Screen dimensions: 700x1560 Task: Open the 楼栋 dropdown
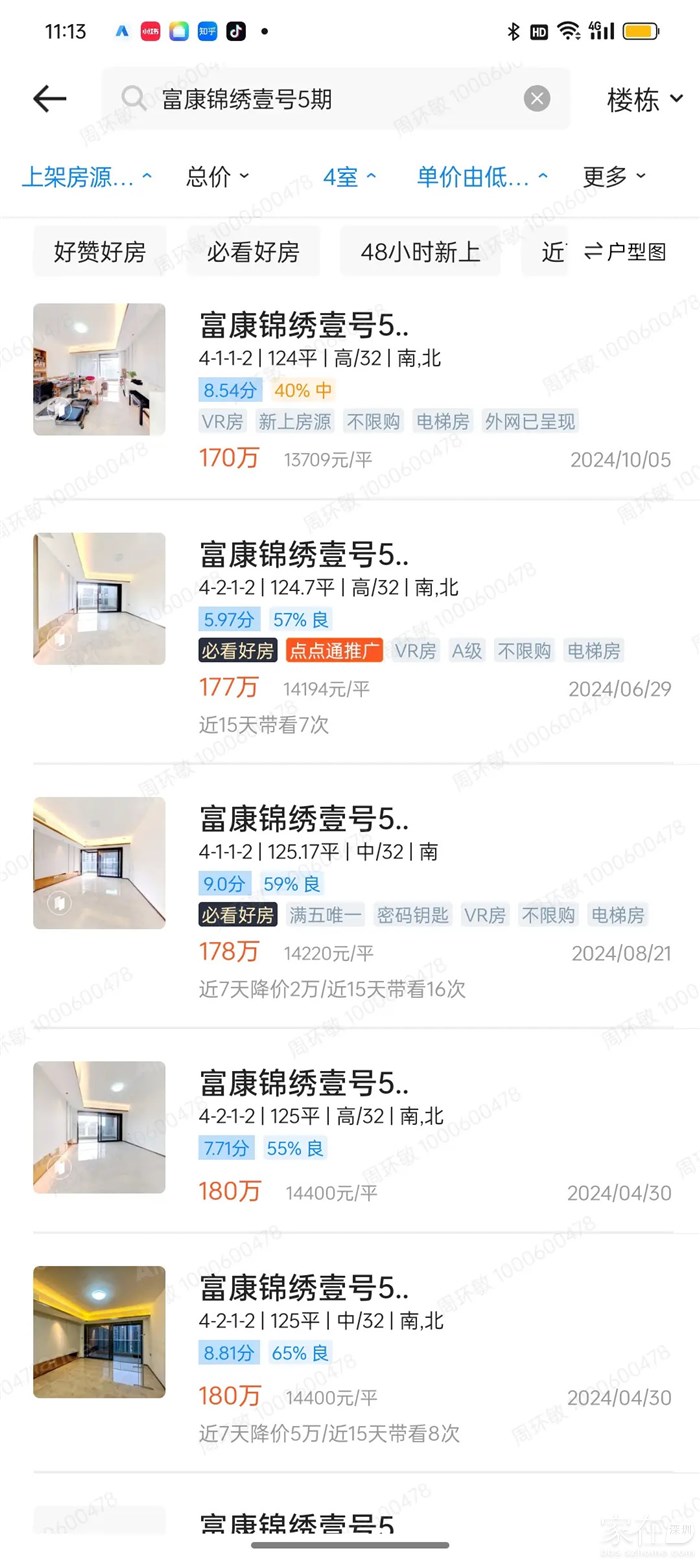(x=644, y=99)
